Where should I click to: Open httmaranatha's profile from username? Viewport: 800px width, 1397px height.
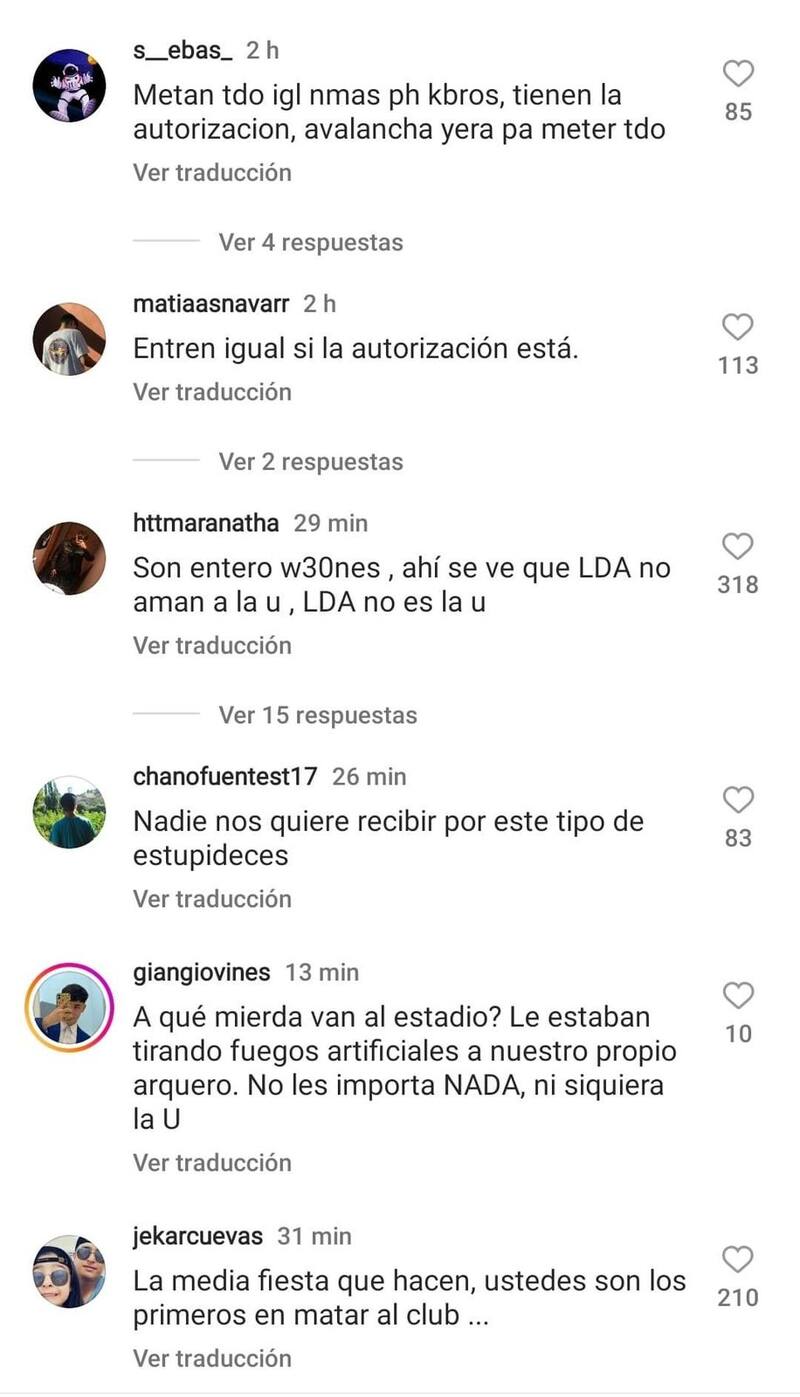click(x=205, y=523)
